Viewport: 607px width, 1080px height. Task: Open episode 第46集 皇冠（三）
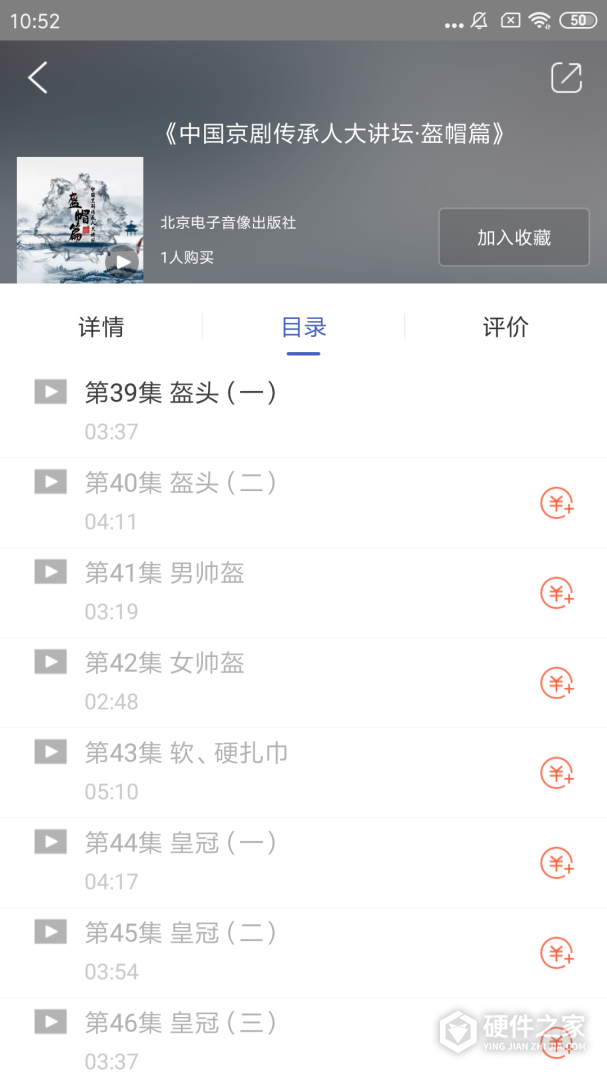(180, 1023)
